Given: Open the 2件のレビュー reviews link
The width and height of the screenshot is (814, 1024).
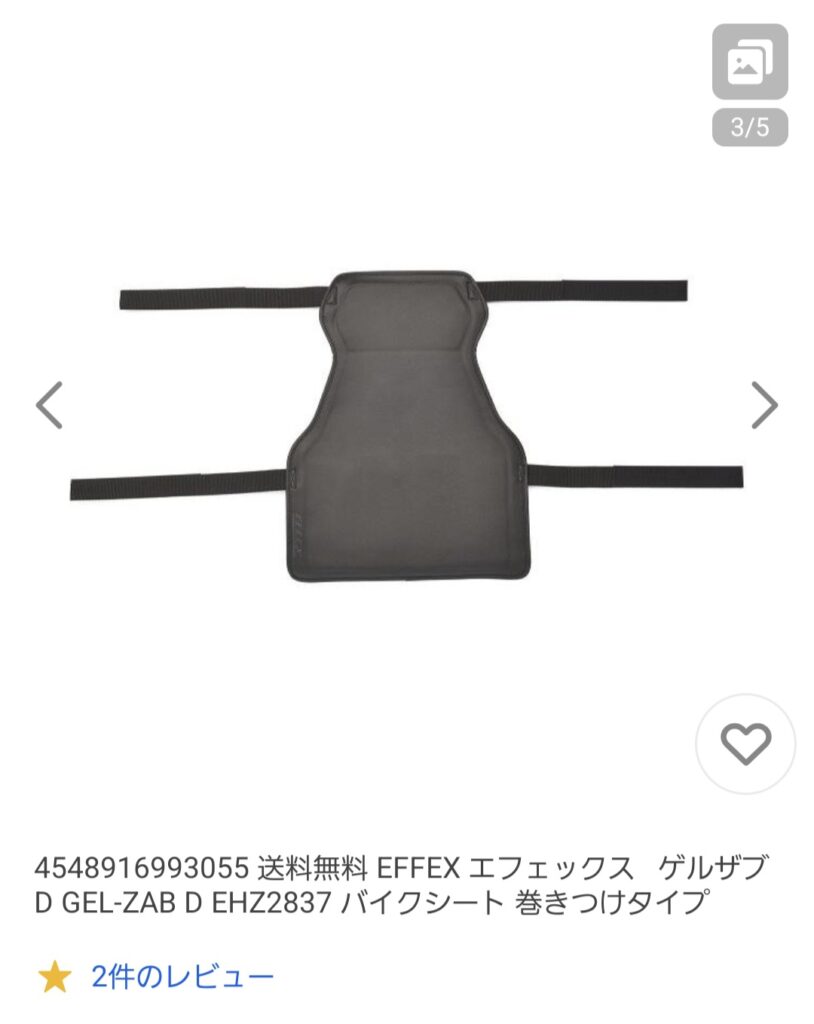Looking at the screenshot, I should click(182, 976).
